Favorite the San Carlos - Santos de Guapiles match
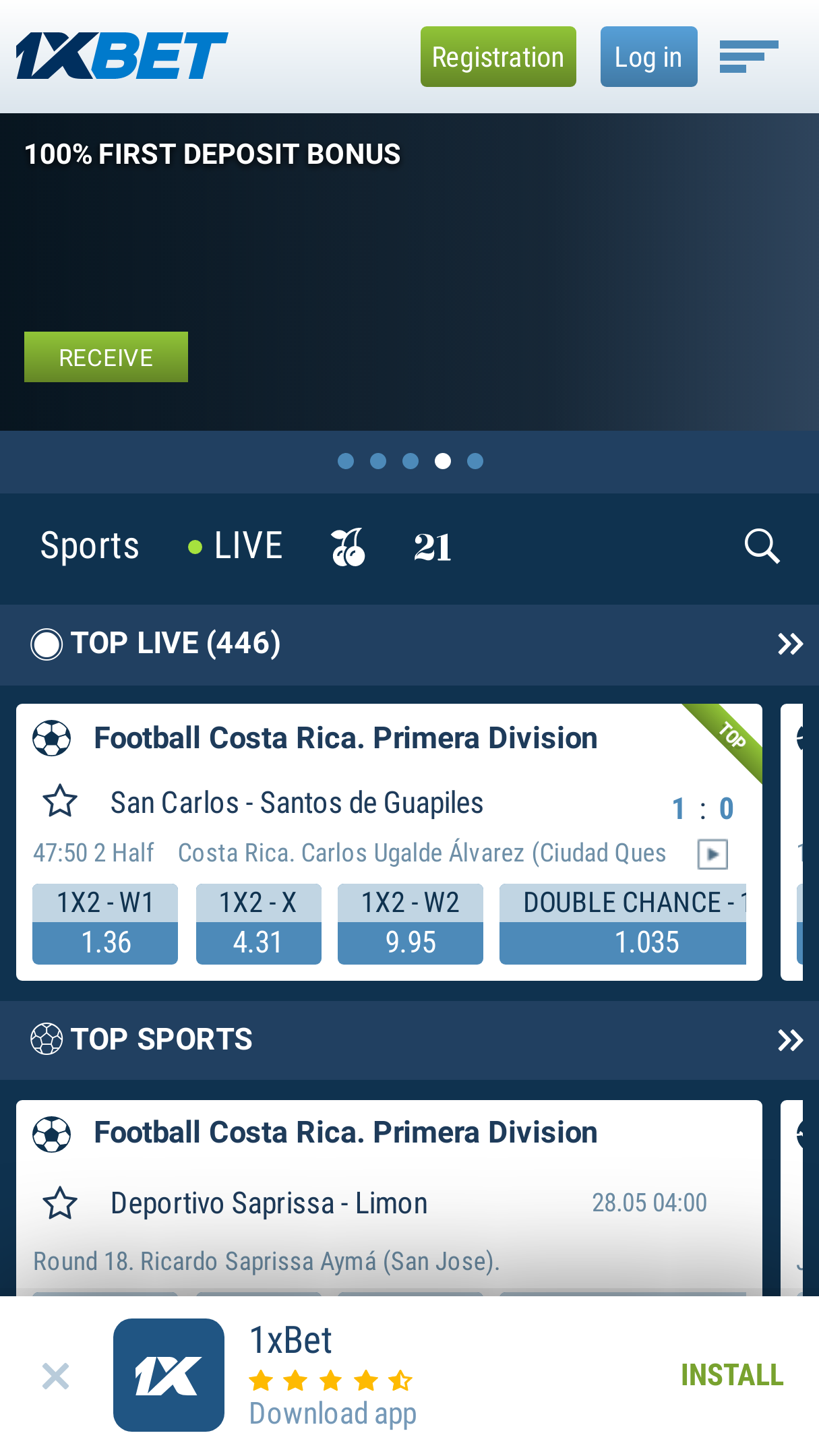This screenshot has width=819, height=1456. coord(60,801)
